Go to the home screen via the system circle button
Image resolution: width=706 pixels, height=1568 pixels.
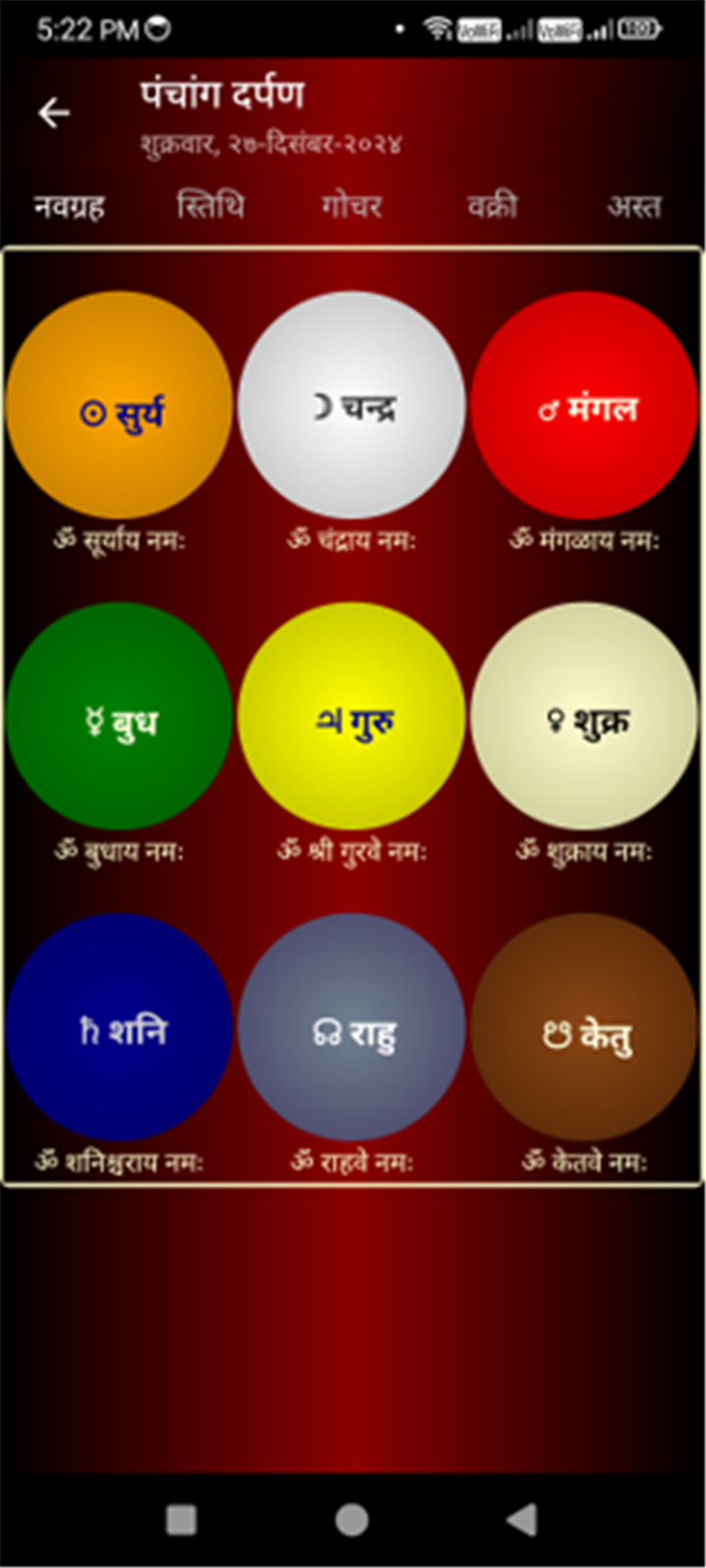(352, 1520)
